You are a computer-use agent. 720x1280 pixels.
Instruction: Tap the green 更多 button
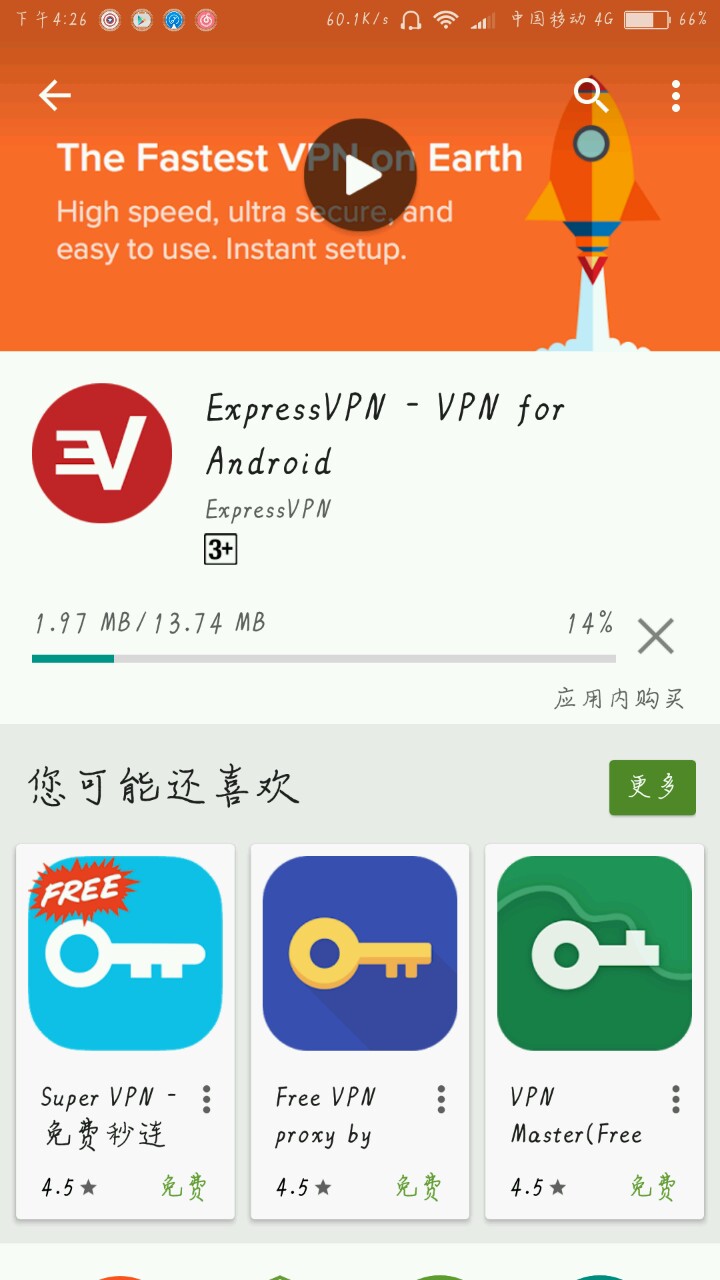point(652,787)
